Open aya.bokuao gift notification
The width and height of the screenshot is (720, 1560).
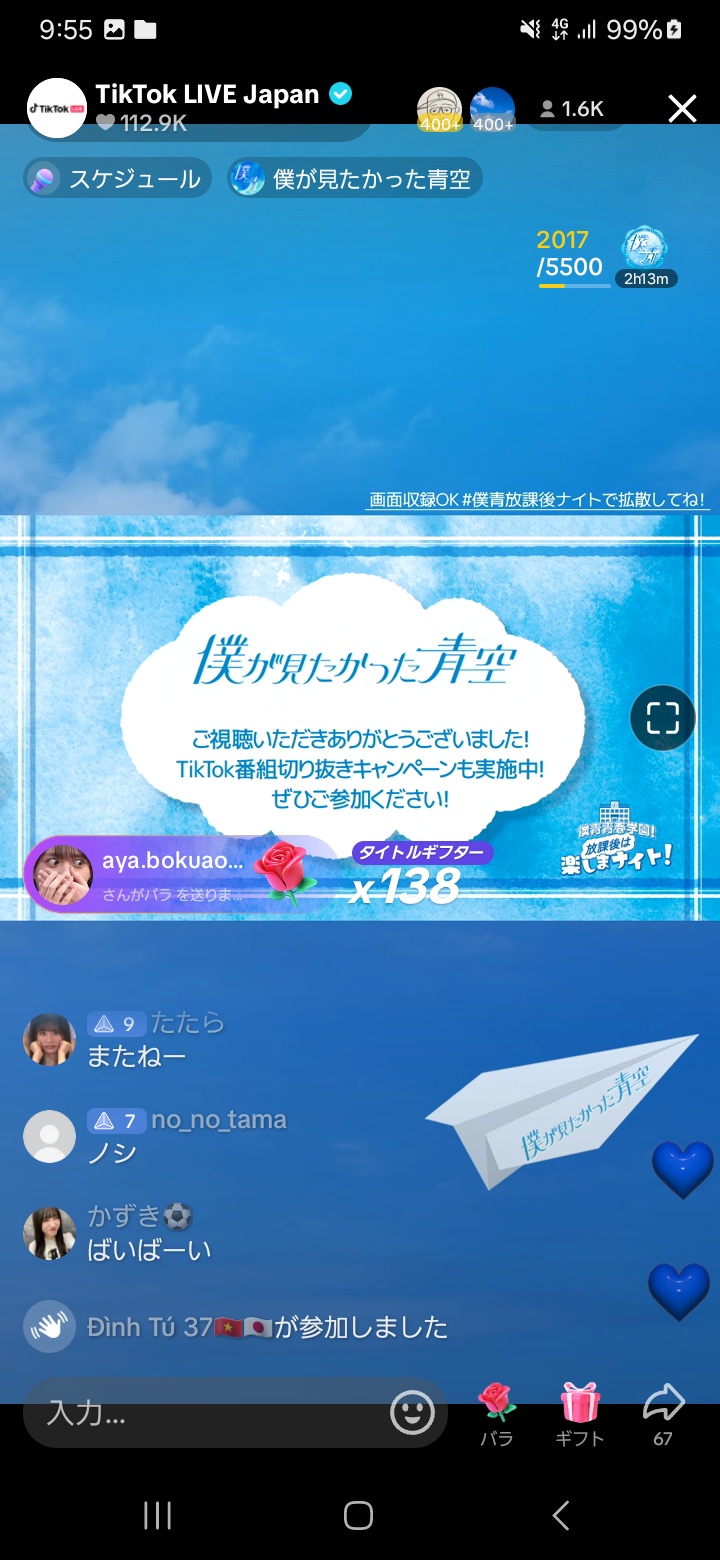(170, 872)
